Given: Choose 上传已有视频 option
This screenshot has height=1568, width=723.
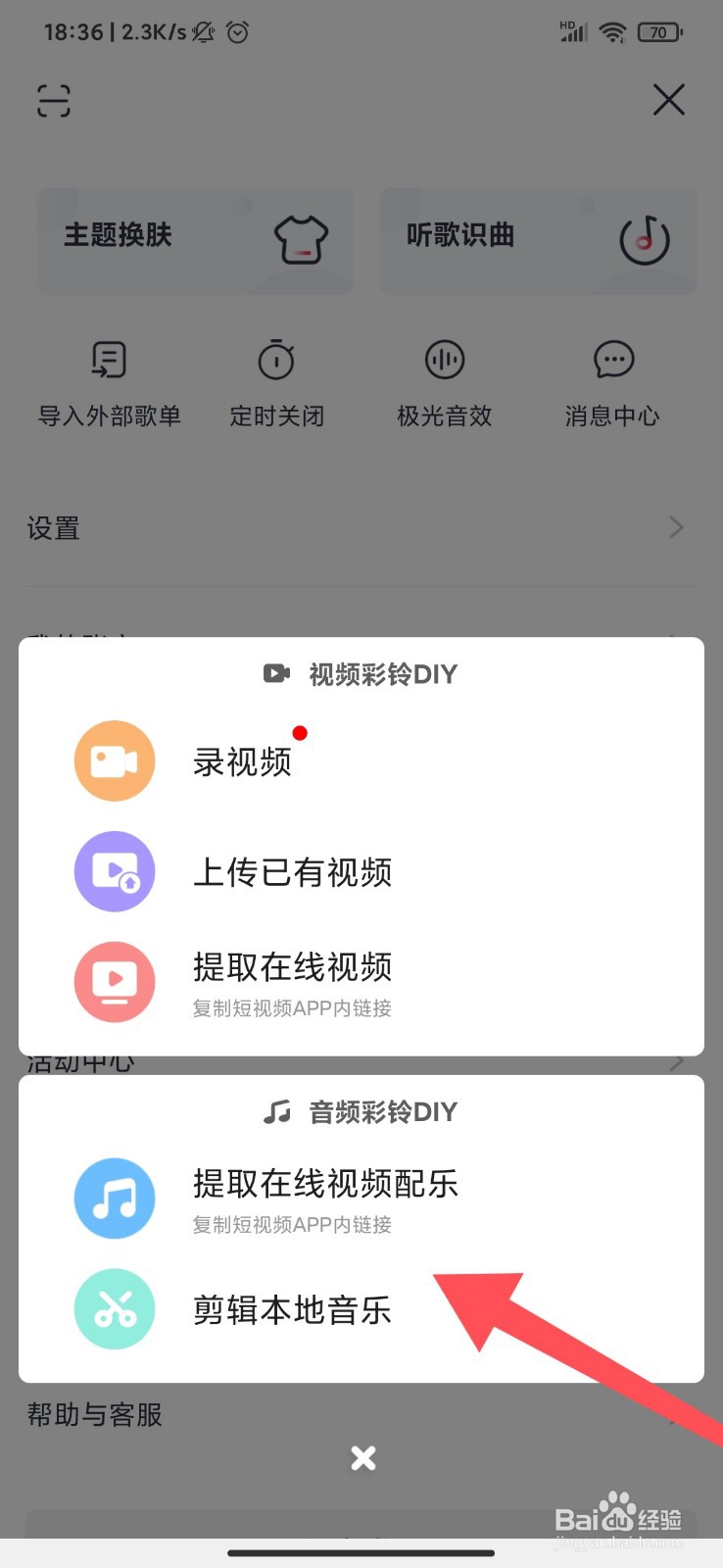Looking at the screenshot, I should (361, 871).
